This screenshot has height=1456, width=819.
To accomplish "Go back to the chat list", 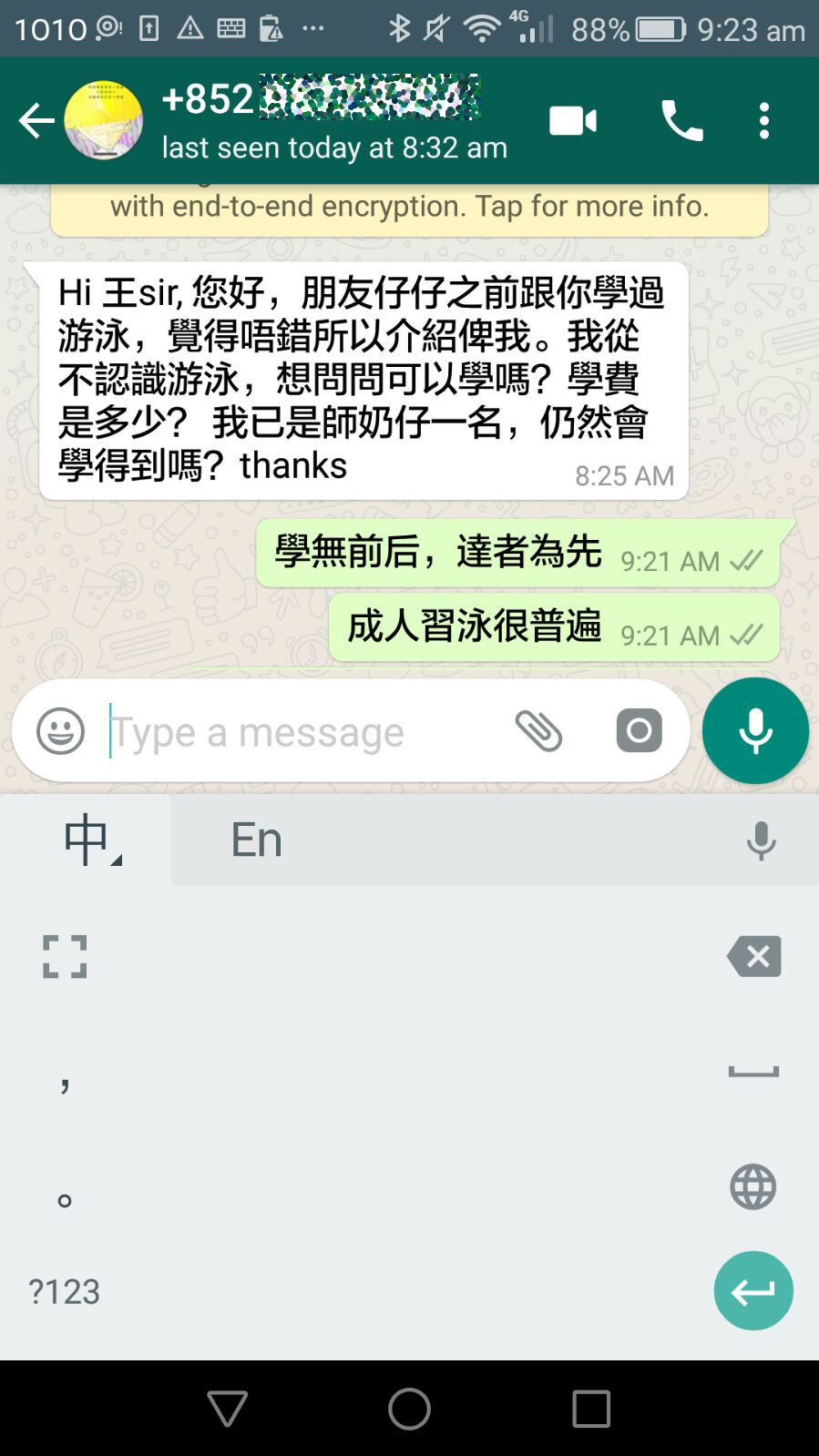I will (x=36, y=120).
